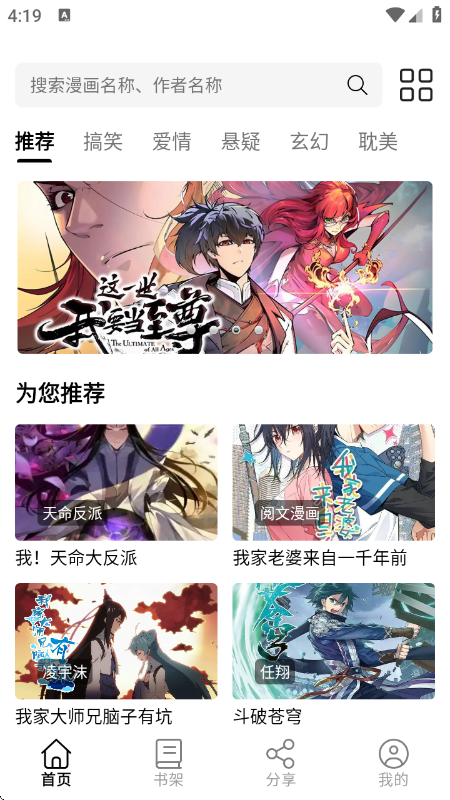Open the category grid icon

point(416,85)
